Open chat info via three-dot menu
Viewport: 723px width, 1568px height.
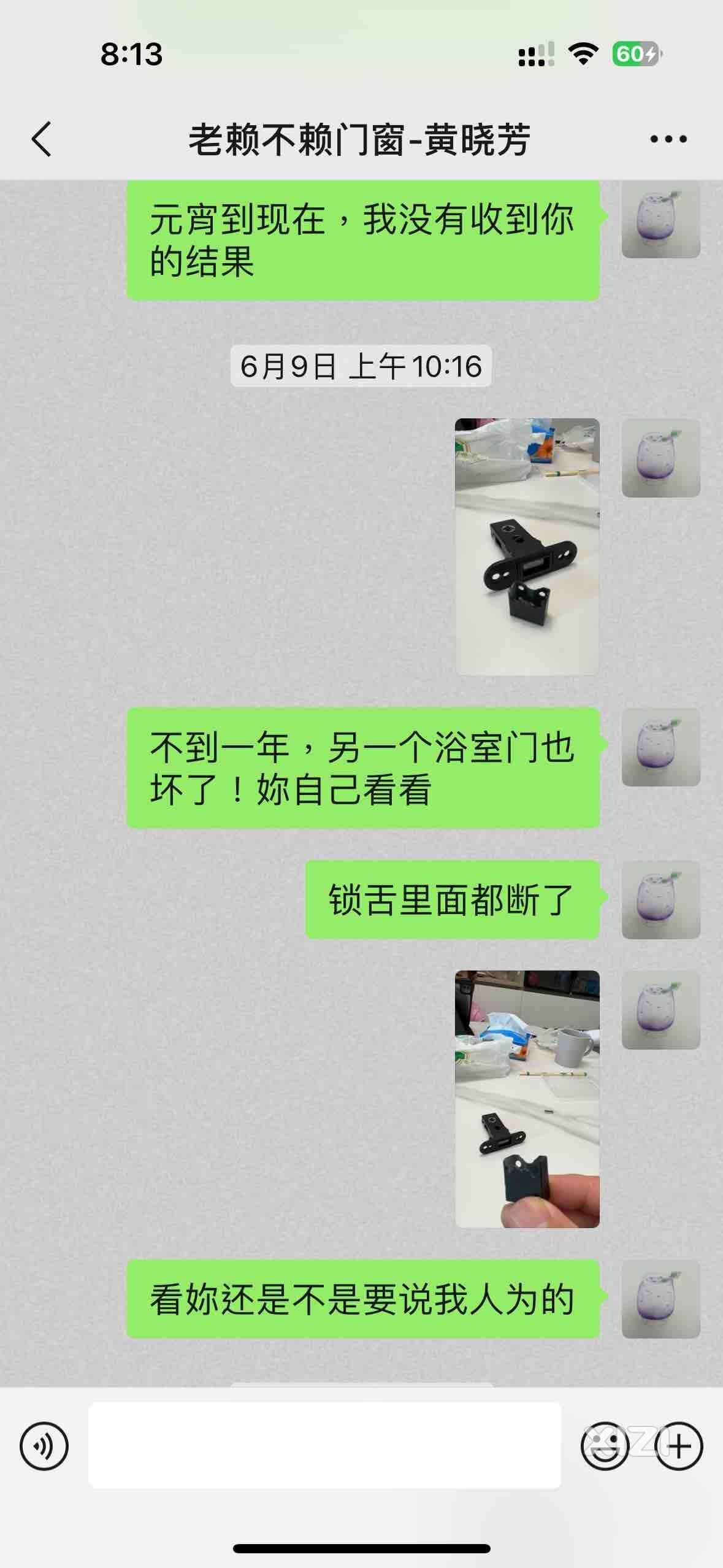coord(668,139)
